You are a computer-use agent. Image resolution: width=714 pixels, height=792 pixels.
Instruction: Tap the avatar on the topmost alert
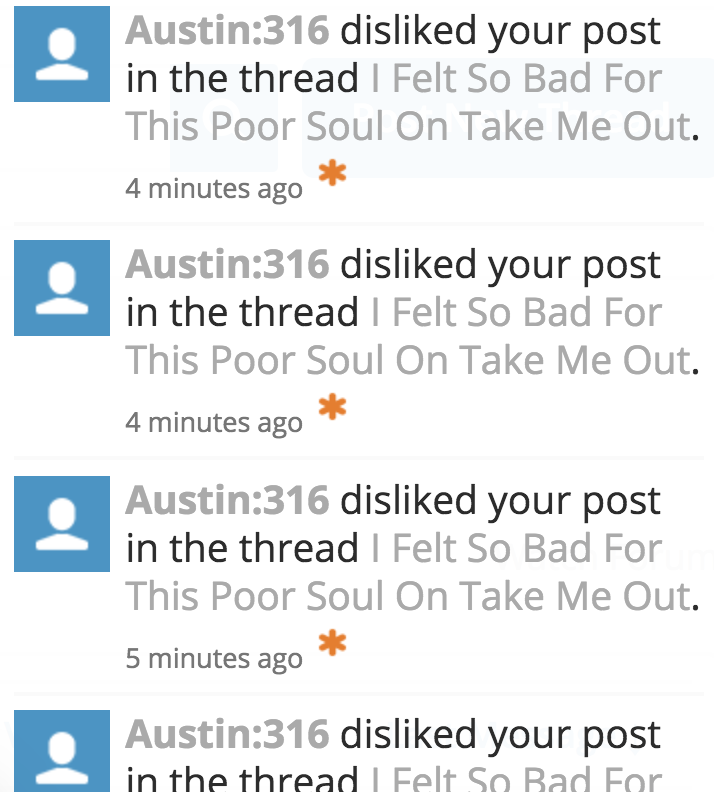[62, 54]
